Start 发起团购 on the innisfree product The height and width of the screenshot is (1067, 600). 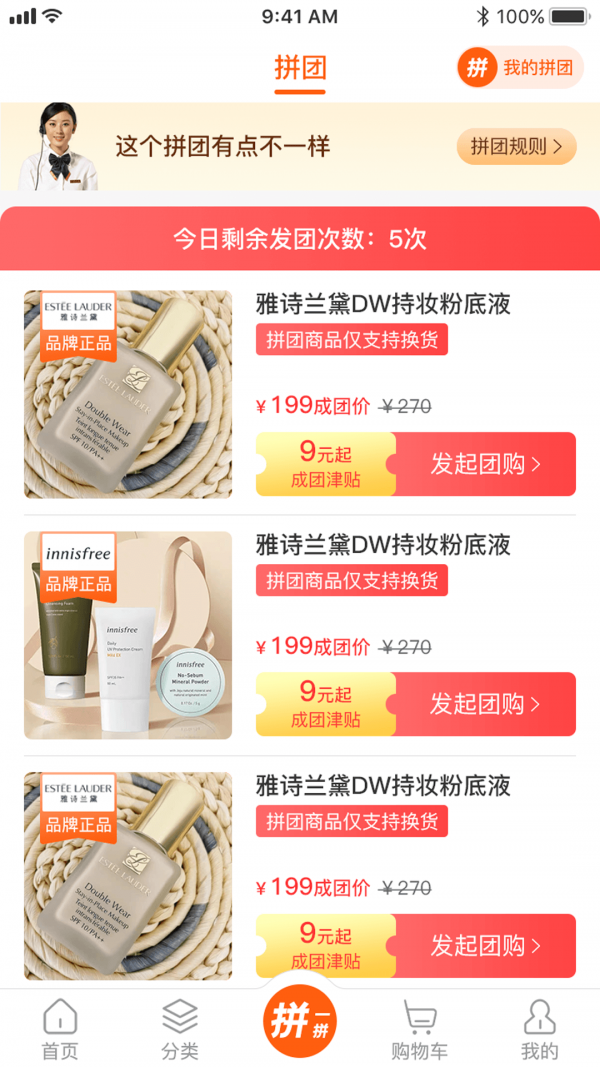tap(485, 704)
